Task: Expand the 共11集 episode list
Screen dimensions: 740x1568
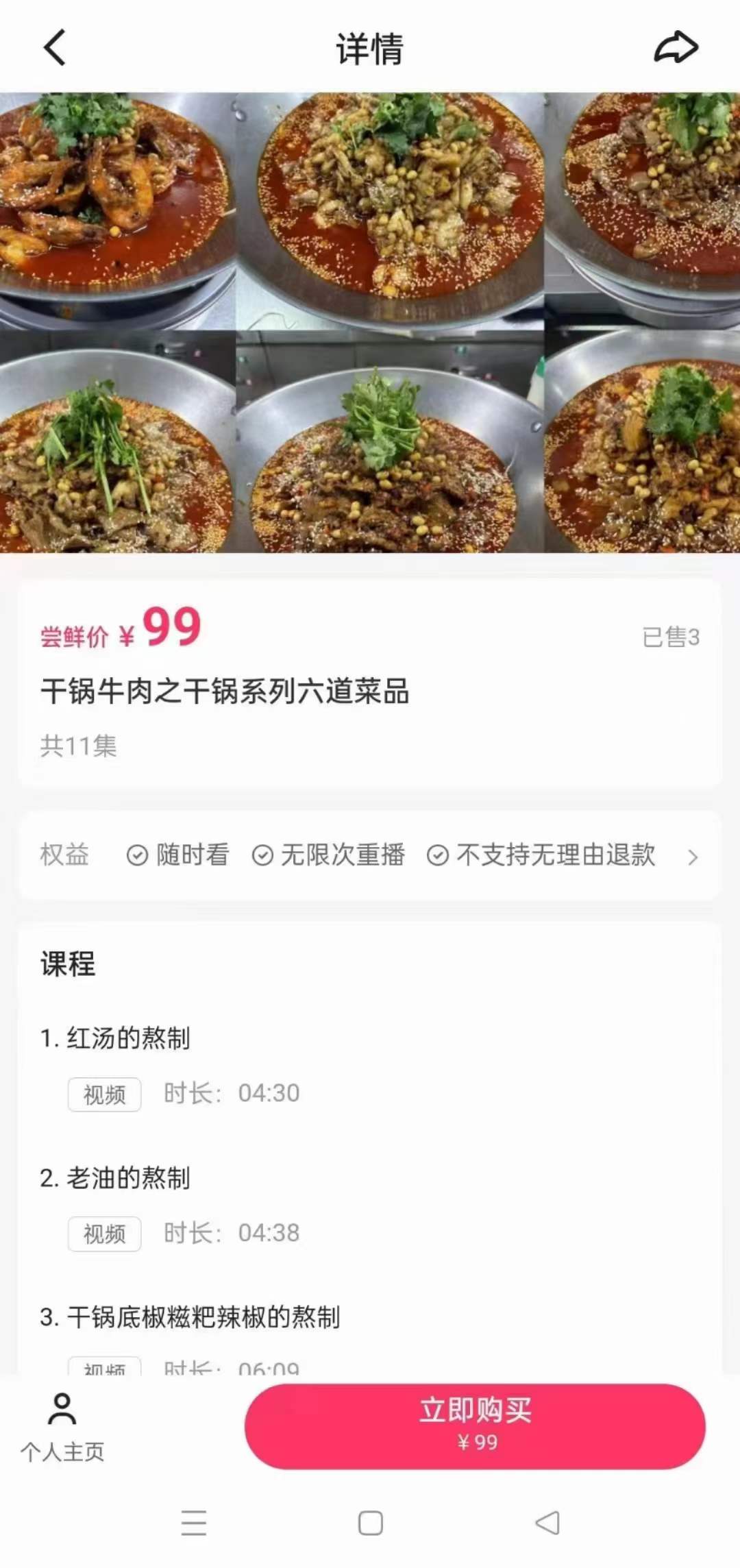Action: [77, 746]
